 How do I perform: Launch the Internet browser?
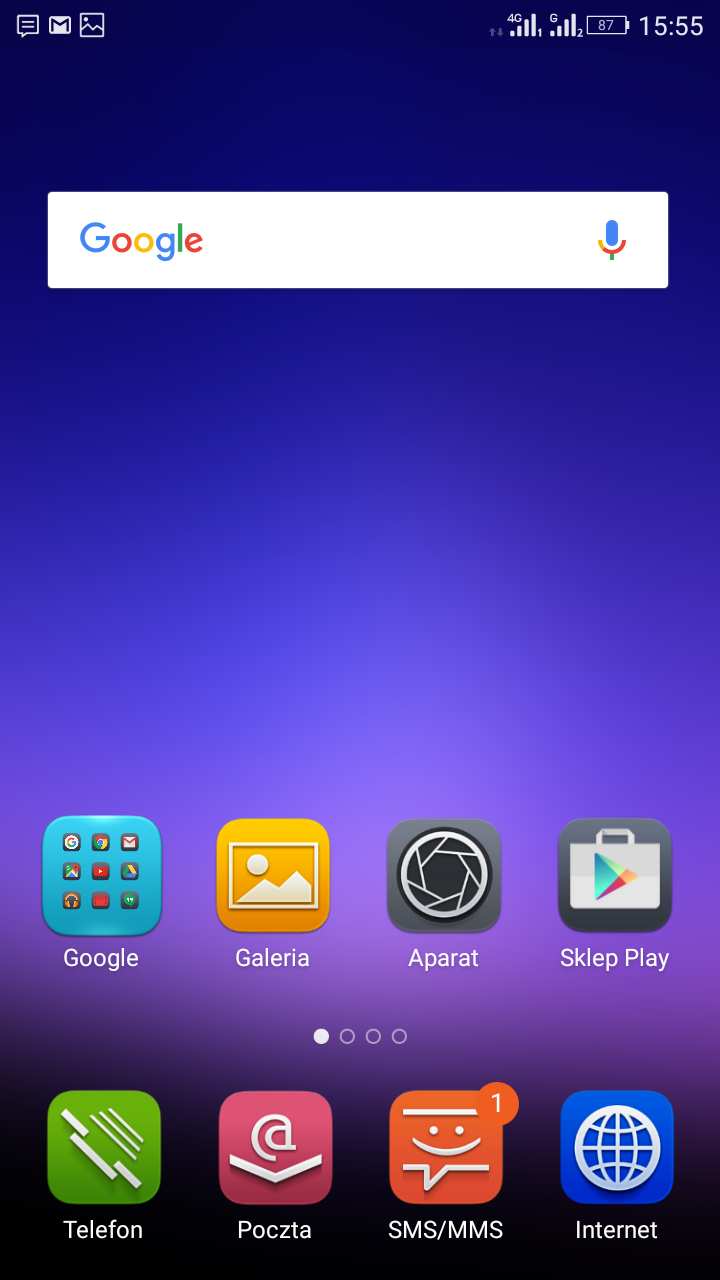[616, 1147]
